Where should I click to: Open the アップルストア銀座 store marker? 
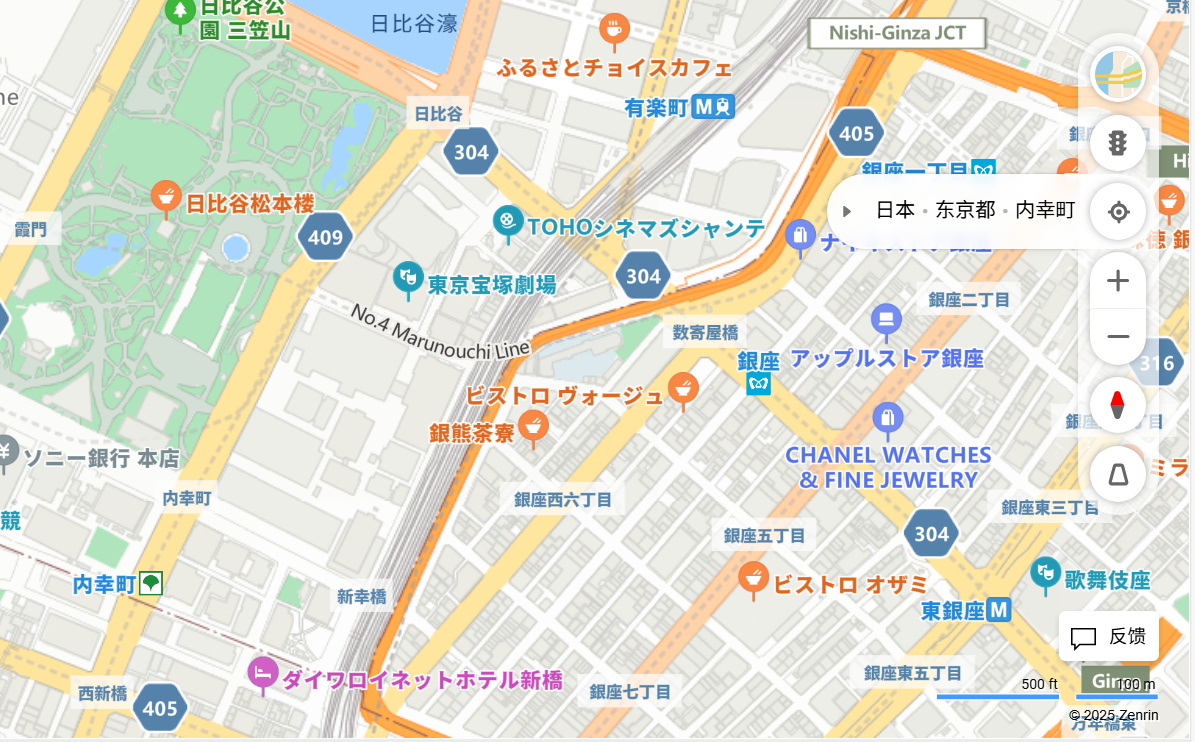[886, 320]
